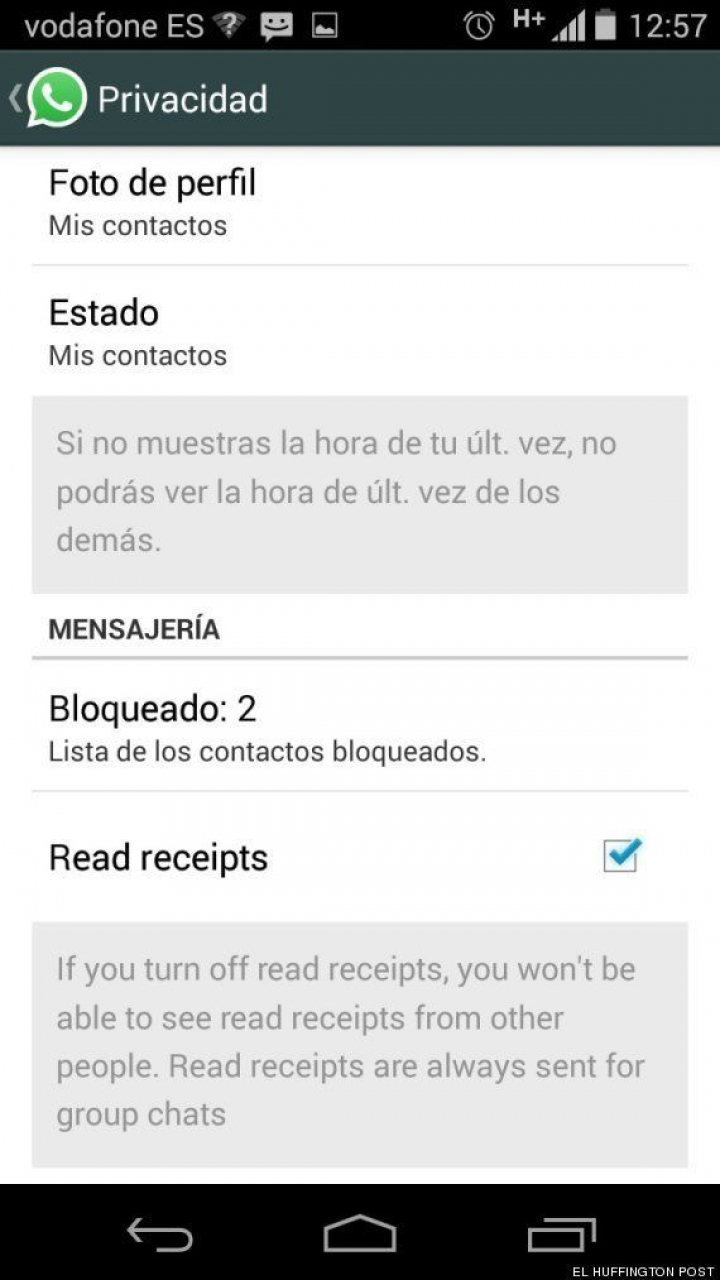Open Foto de perfil privacy setting

(358, 202)
